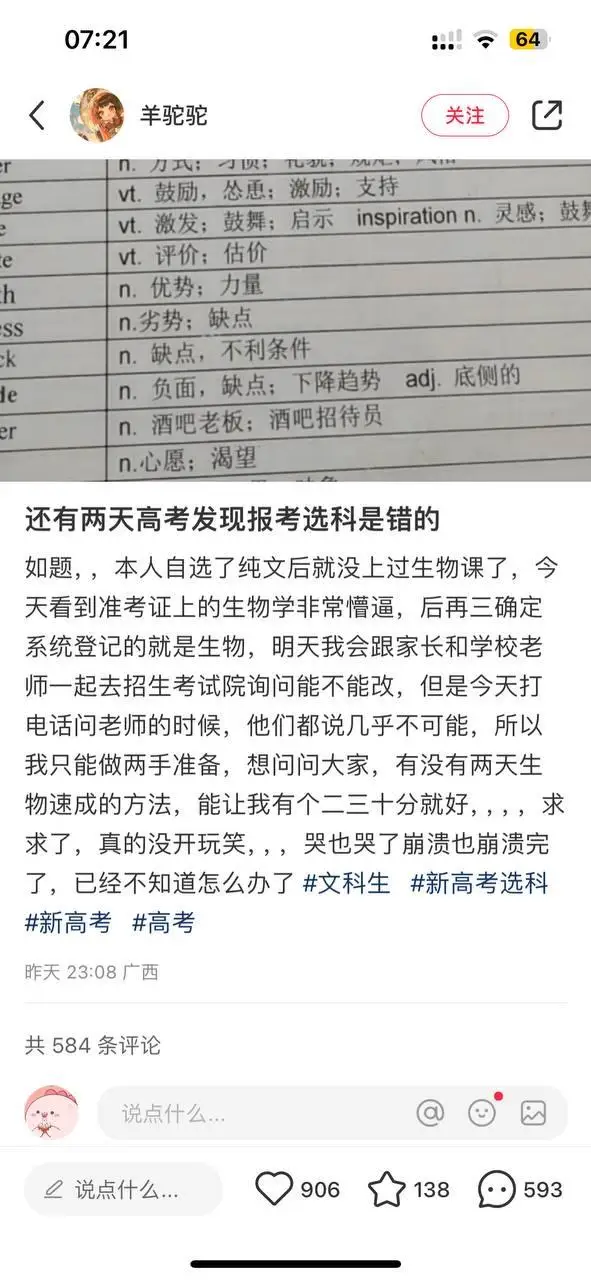Open the vocabulary photo in the post
The image size is (591, 1280).
pyautogui.click(x=295, y=321)
